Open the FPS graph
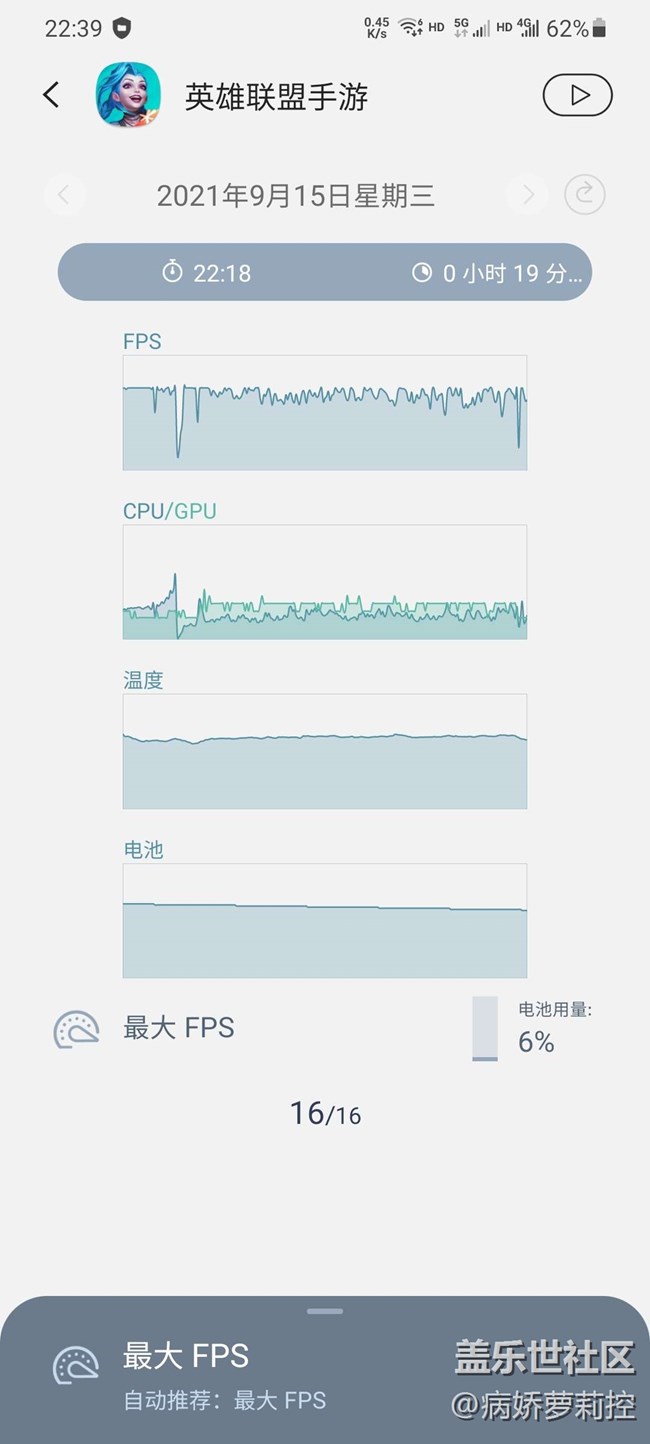650x1444 pixels. tap(325, 412)
